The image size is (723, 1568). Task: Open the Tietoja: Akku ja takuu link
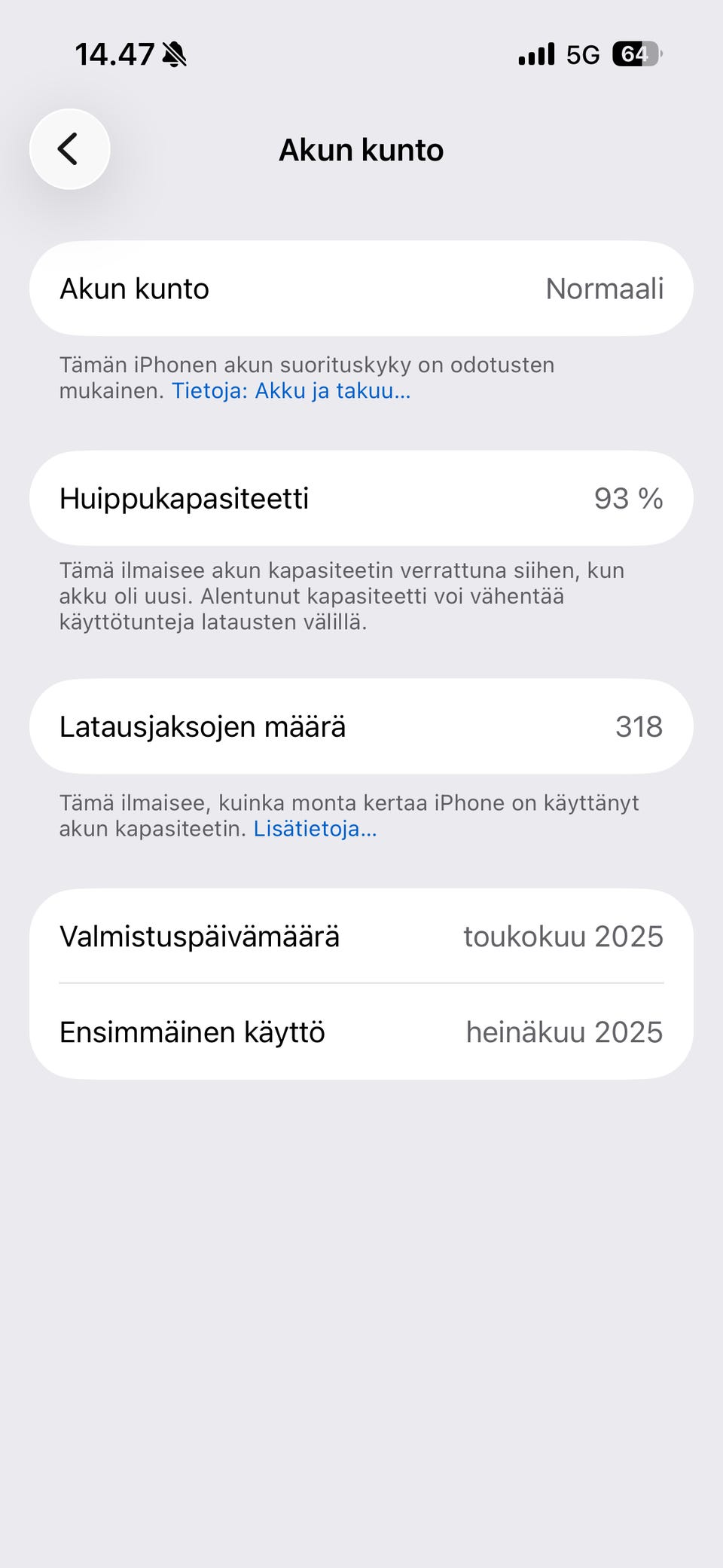[291, 390]
